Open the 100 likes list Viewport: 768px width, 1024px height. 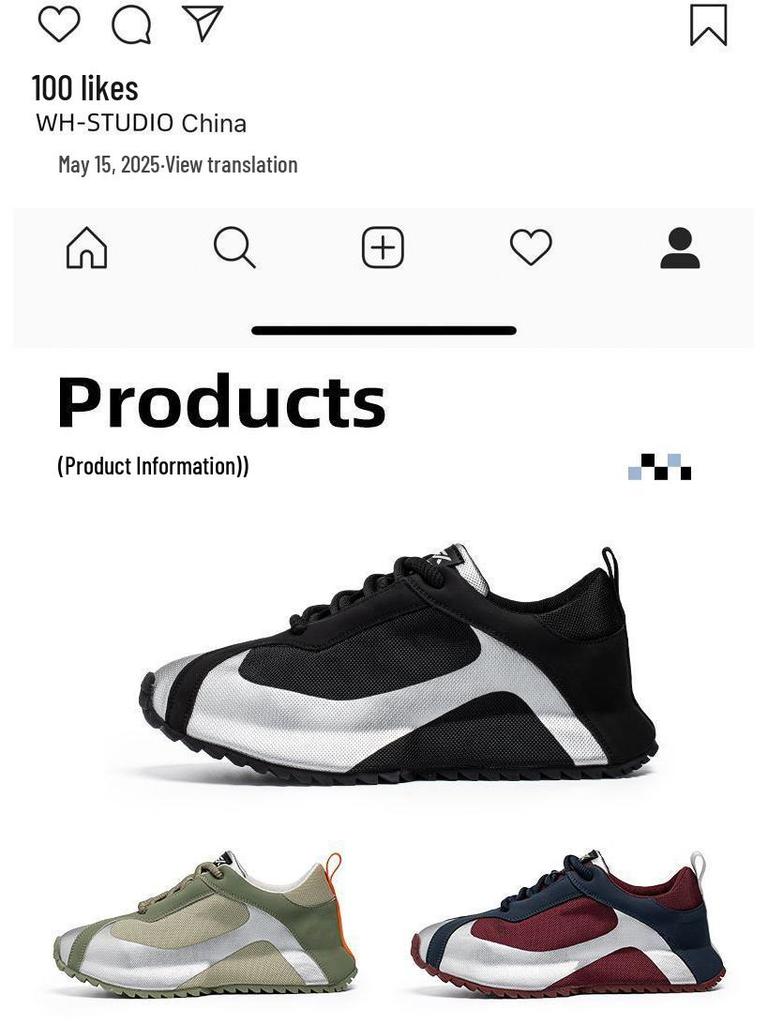(83, 89)
